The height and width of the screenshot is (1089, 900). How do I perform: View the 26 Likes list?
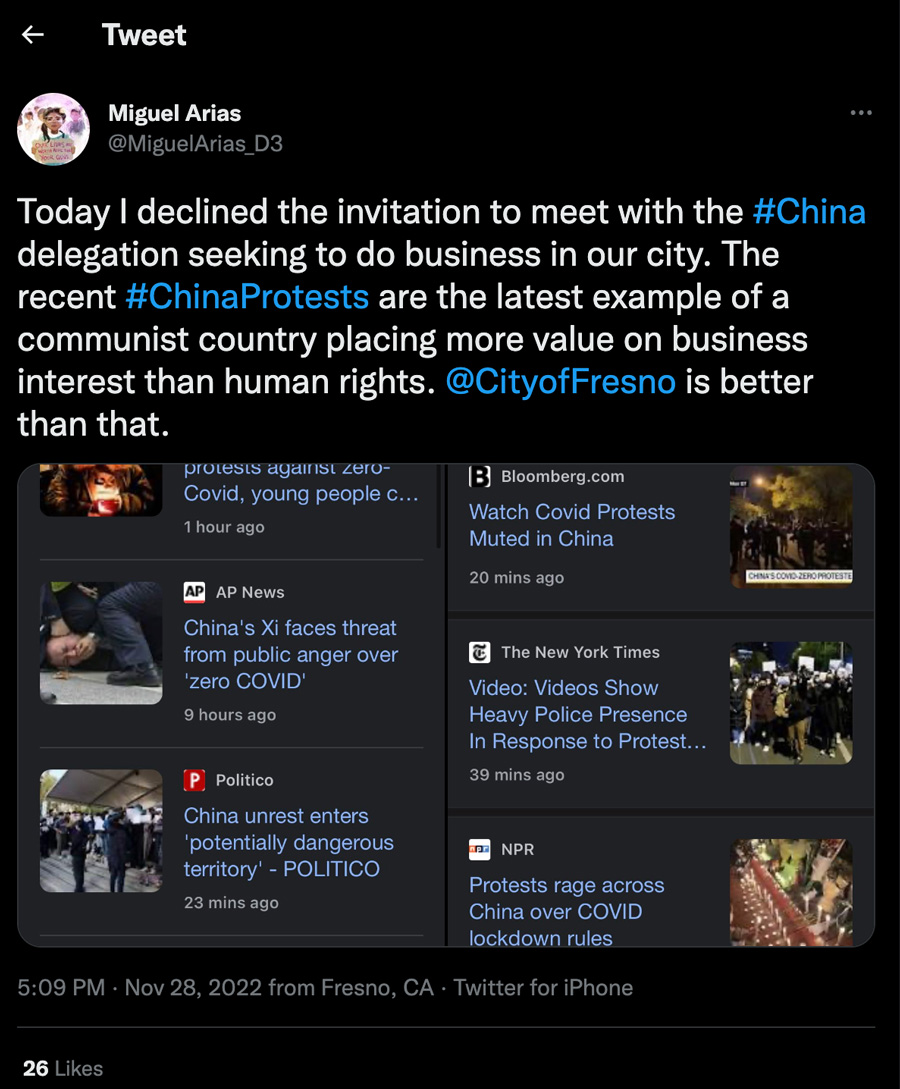click(x=63, y=1068)
